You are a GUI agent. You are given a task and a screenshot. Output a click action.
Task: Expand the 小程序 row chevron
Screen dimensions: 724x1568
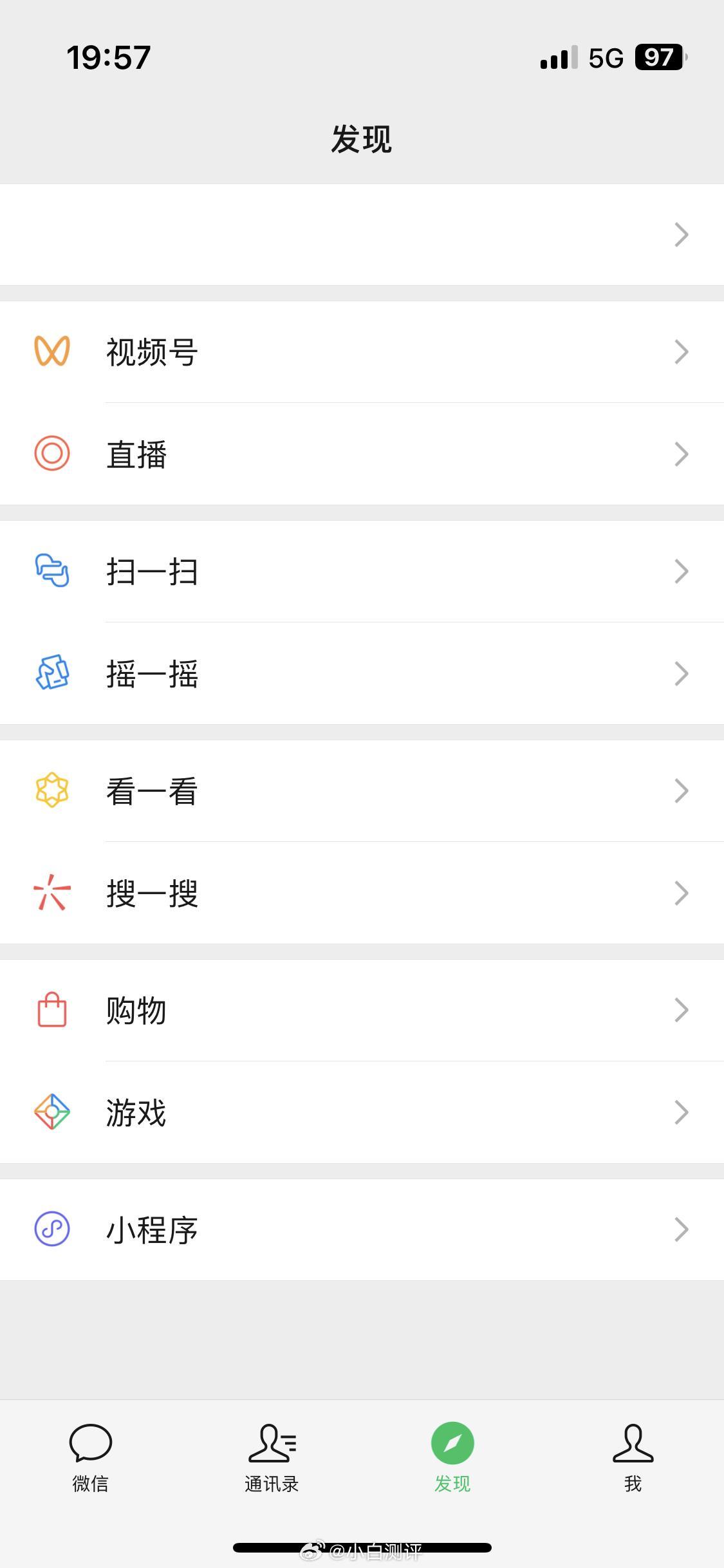point(681,1229)
